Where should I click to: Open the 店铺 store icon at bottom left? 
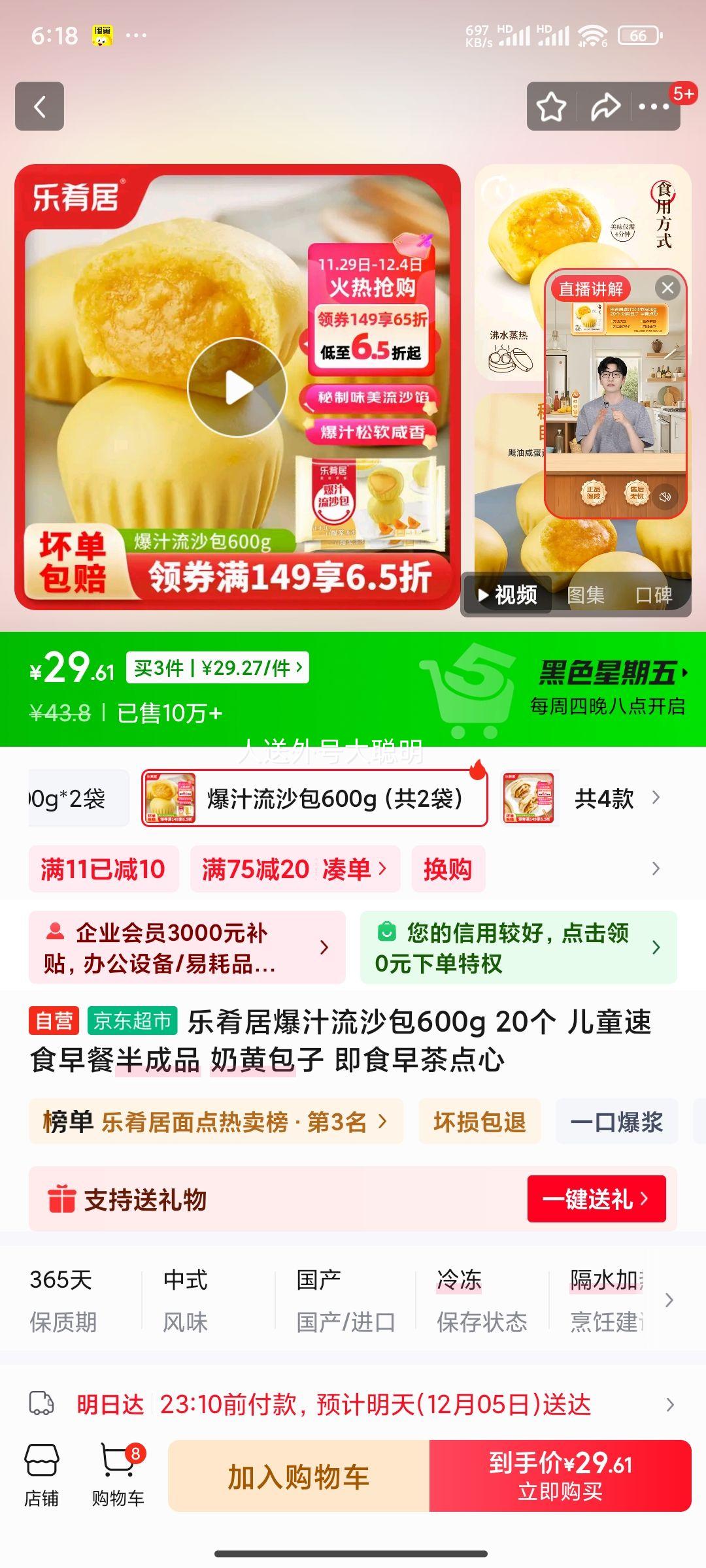(43, 1473)
